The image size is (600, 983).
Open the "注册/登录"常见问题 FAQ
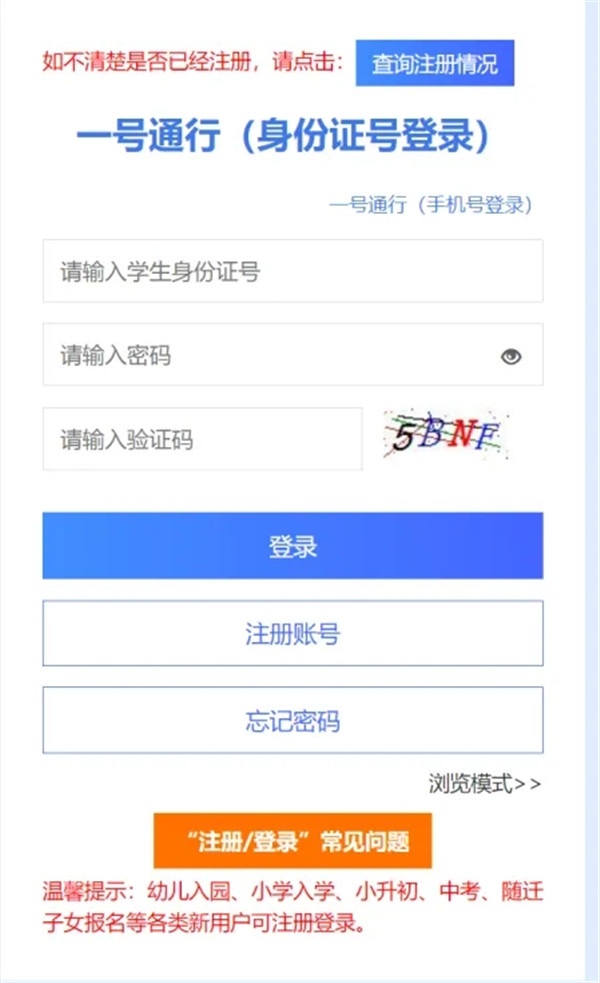point(292,840)
